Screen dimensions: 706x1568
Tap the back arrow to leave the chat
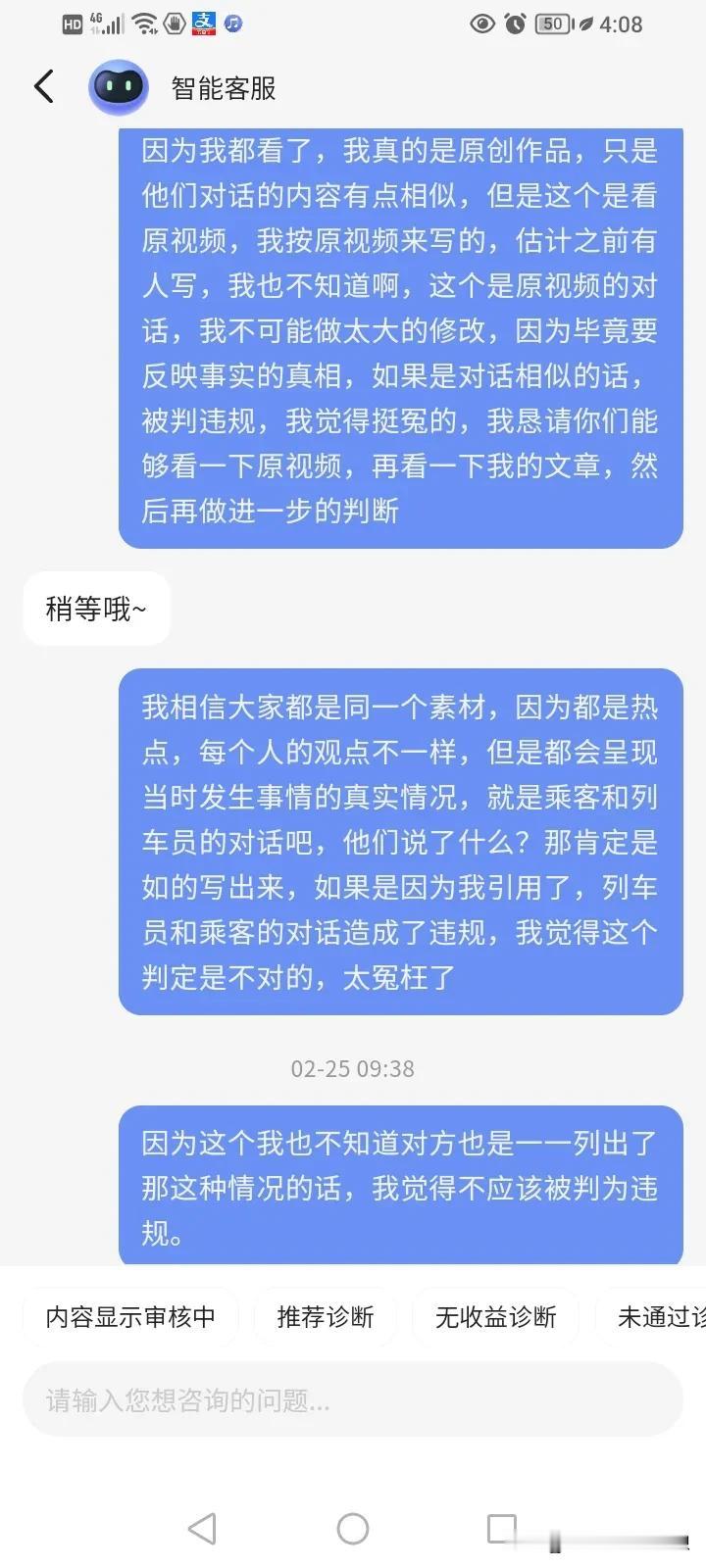(x=43, y=86)
